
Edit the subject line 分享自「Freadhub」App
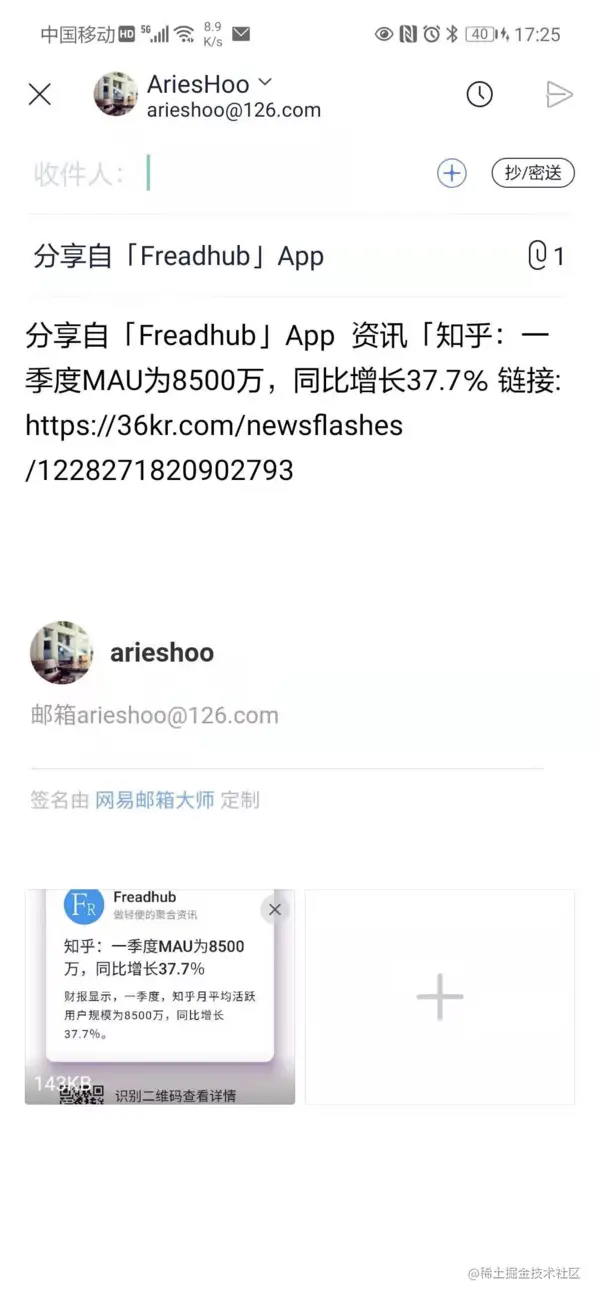click(x=180, y=256)
